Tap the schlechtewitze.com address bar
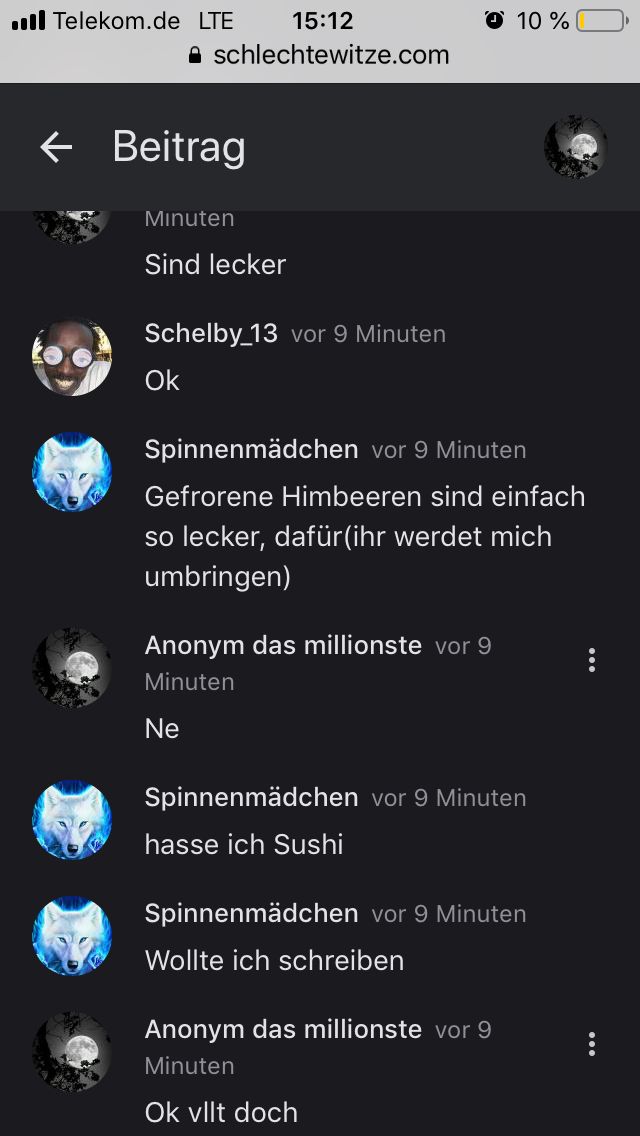This screenshot has width=640, height=1136. (320, 55)
